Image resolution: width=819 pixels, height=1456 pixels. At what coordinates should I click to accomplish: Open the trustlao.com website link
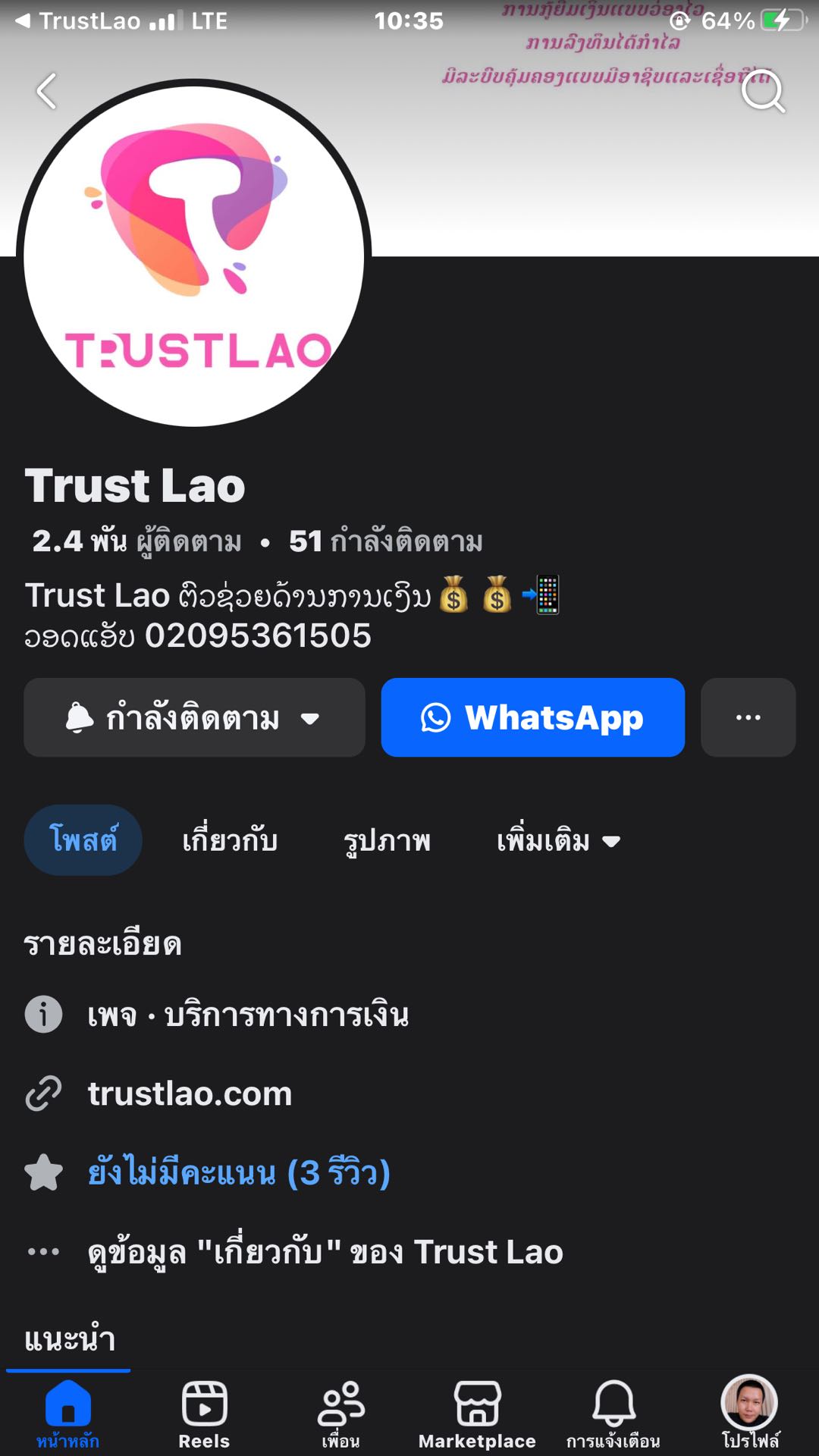point(190,1094)
